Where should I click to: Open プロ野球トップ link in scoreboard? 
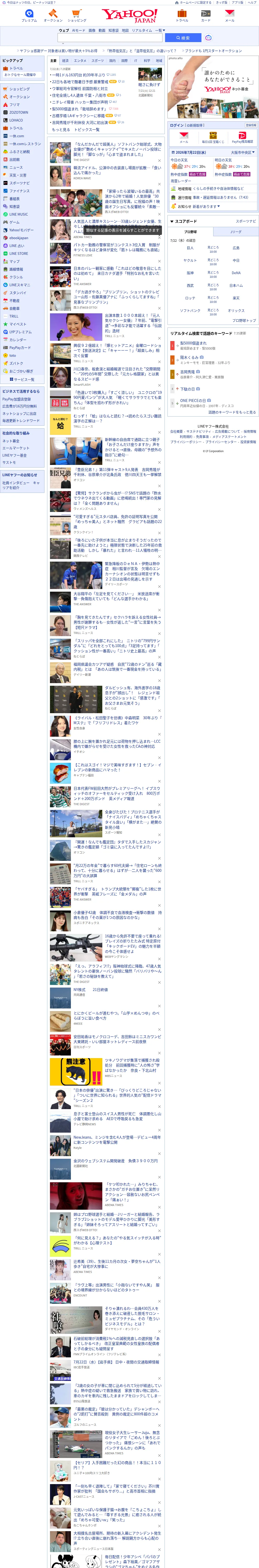tap(244, 321)
